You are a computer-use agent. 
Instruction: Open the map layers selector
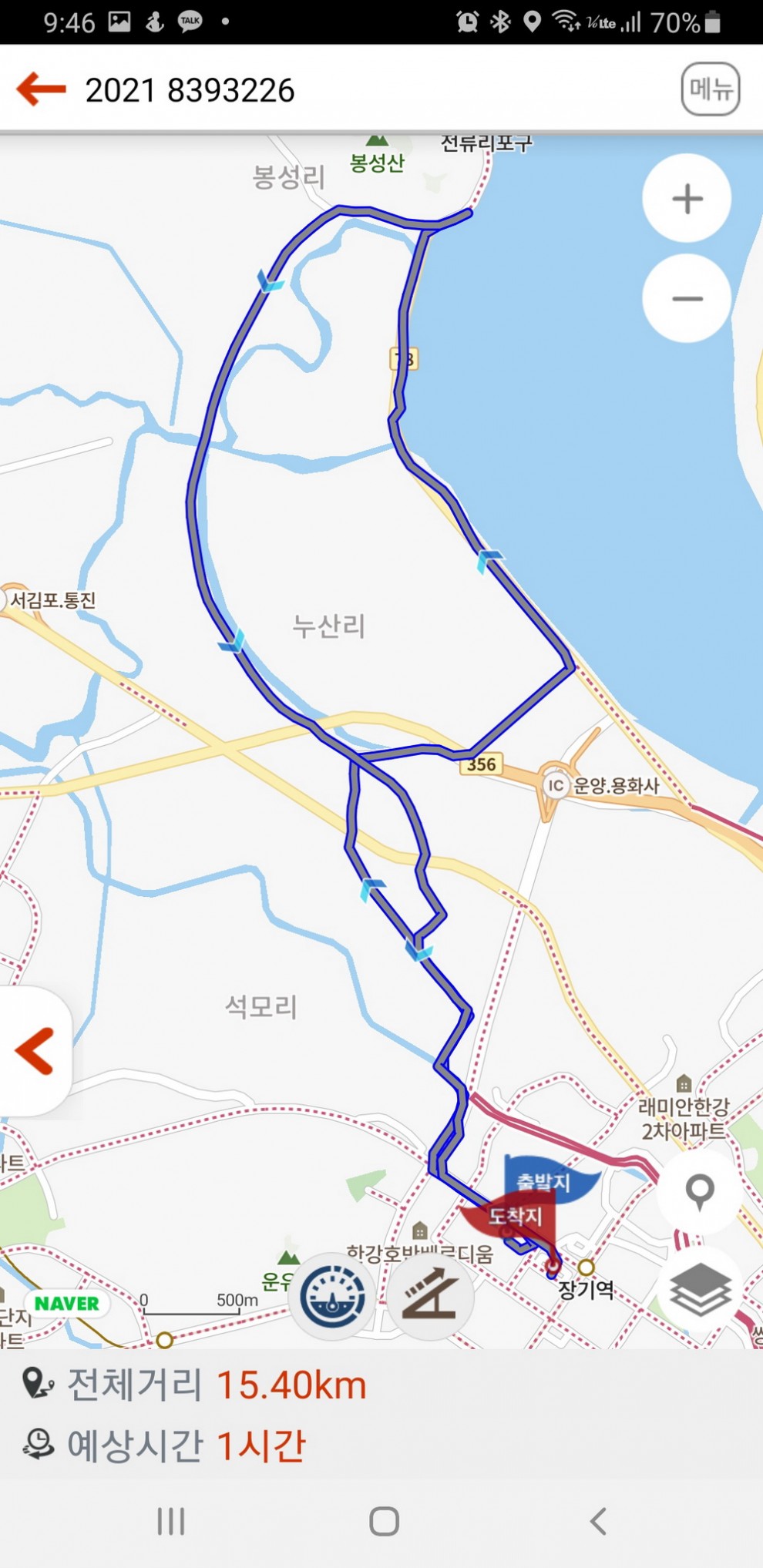click(698, 1290)
